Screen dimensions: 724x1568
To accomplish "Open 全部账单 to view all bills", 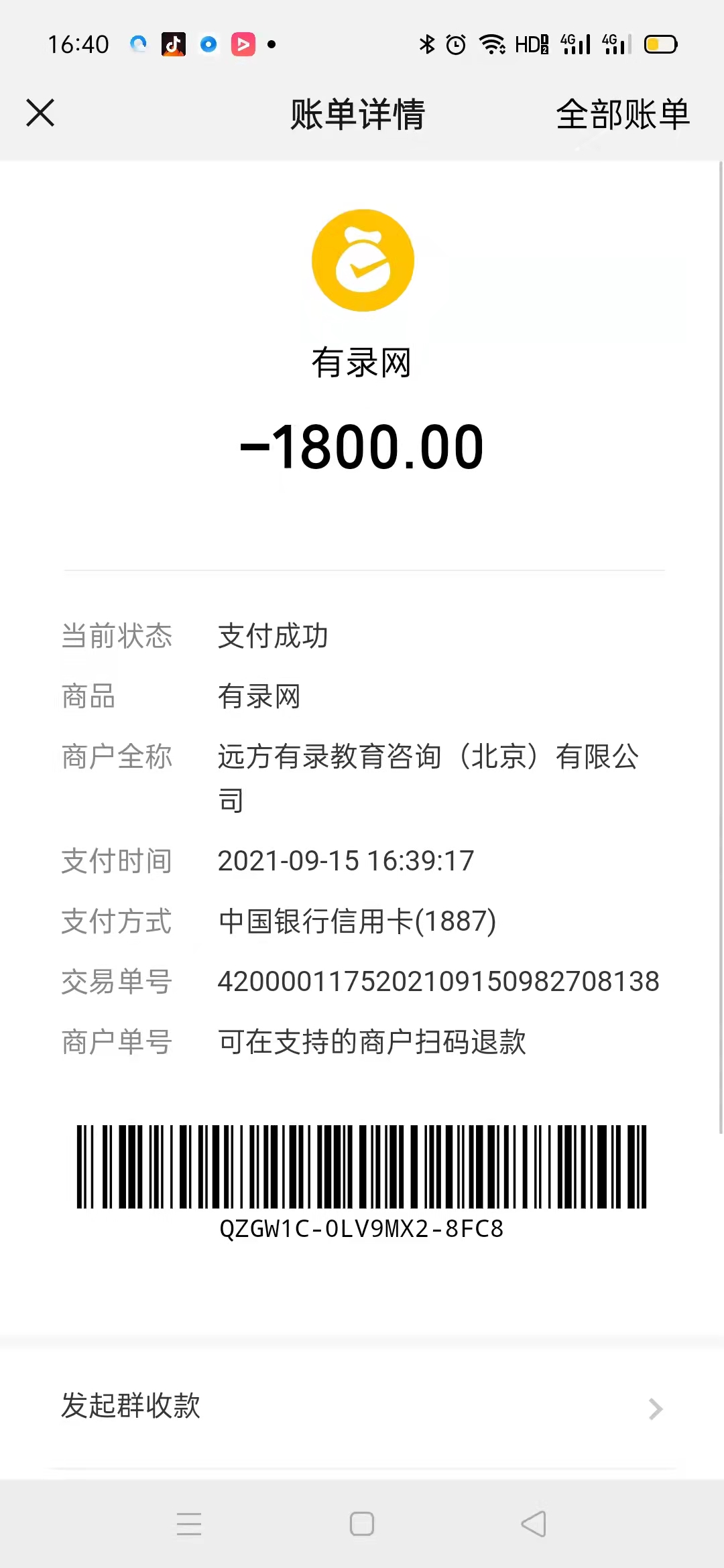I will pos(622,114).
